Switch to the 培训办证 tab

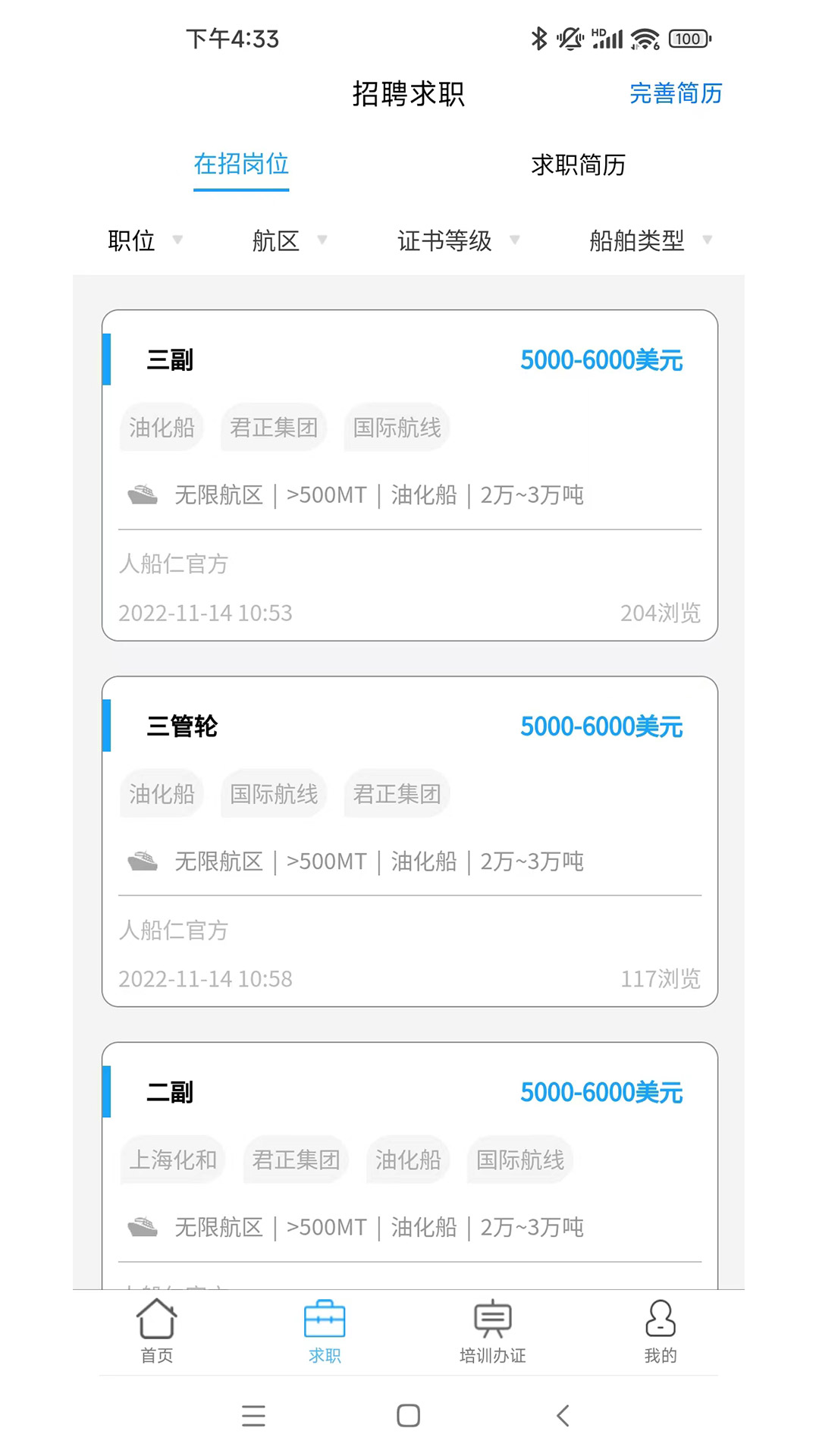[x=493, y=1331]
